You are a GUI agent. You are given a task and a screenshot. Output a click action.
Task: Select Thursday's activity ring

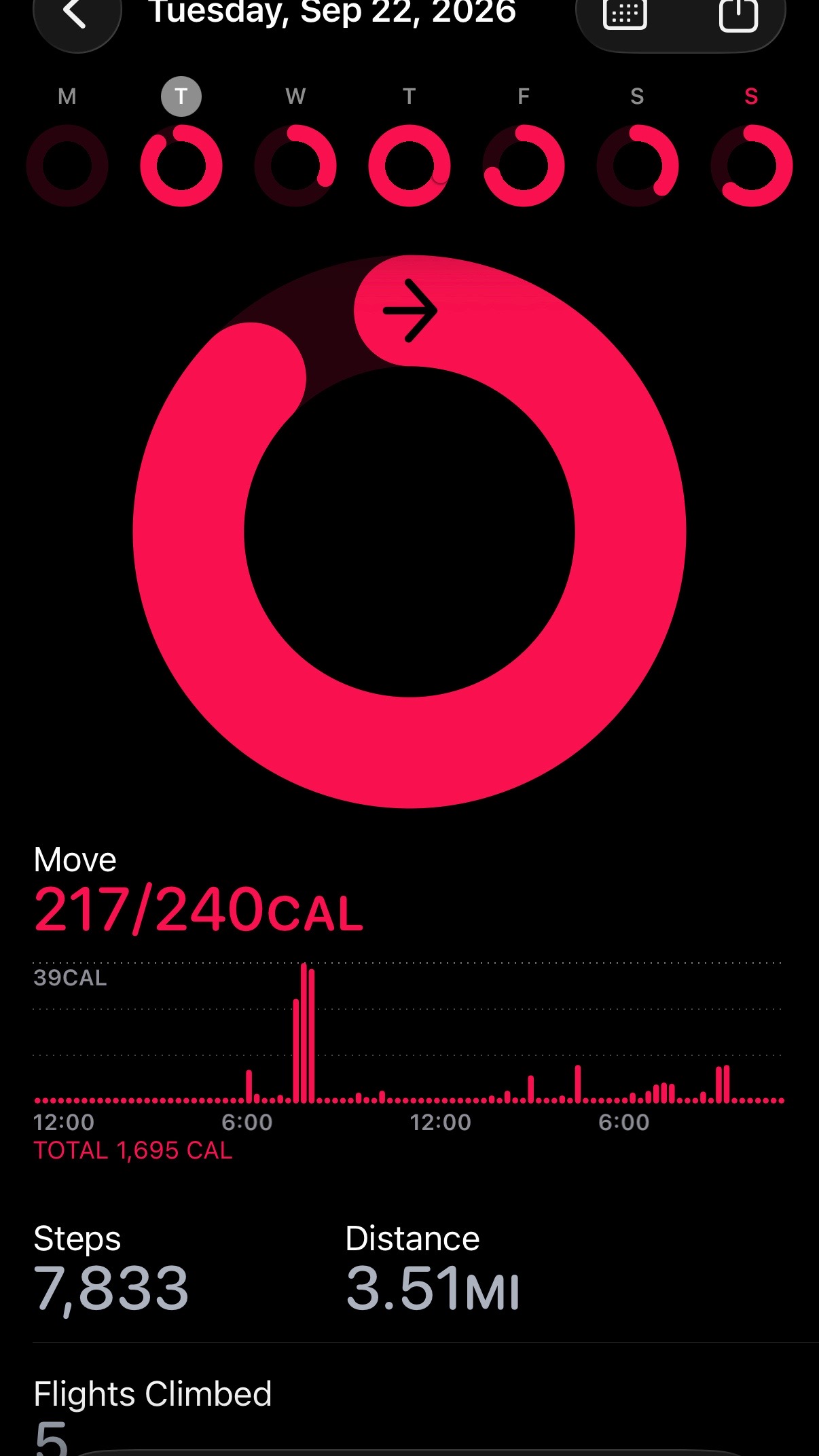pyautogui.click(x=409, y=165)
